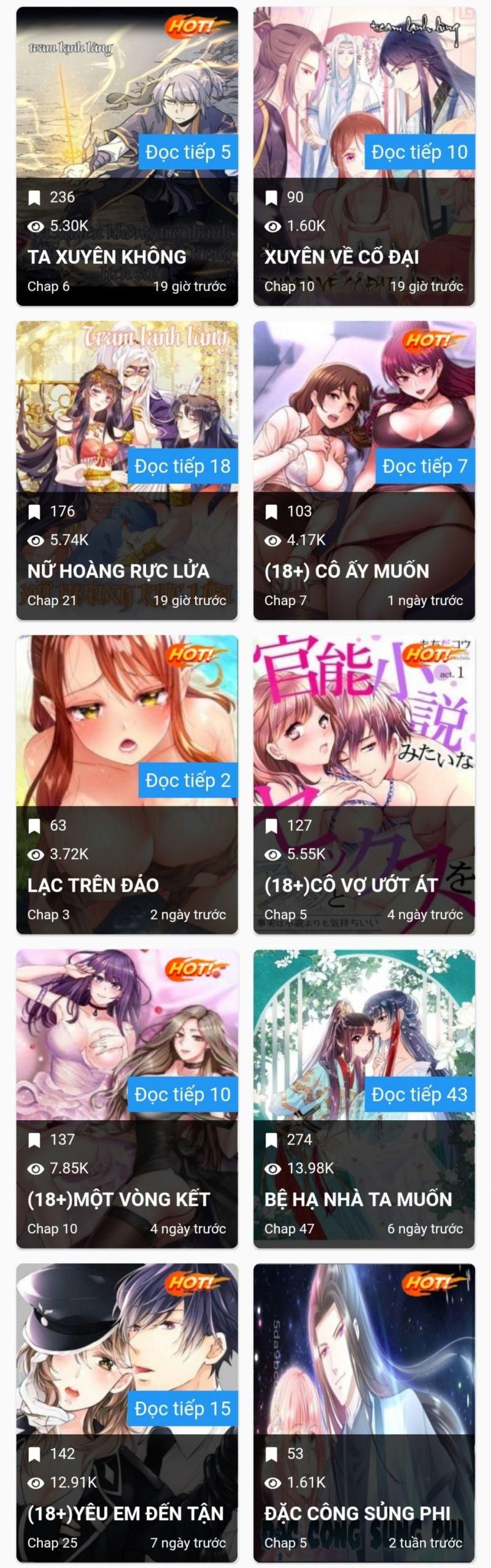Tap Đọc tiếp 18 on NỮ HOÀNG RỰC LỬA
Image resolution: width=491 pixels, height=1568 pixels.
click(x=182, y=466)
